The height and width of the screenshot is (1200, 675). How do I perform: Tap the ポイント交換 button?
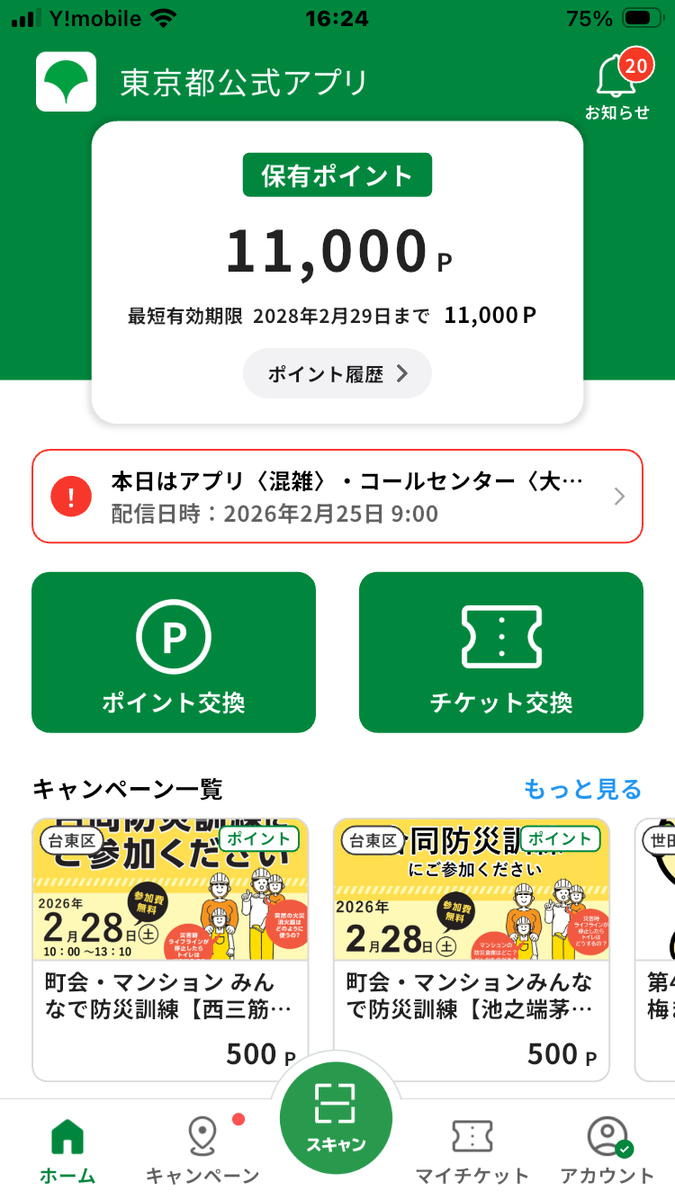174,652
